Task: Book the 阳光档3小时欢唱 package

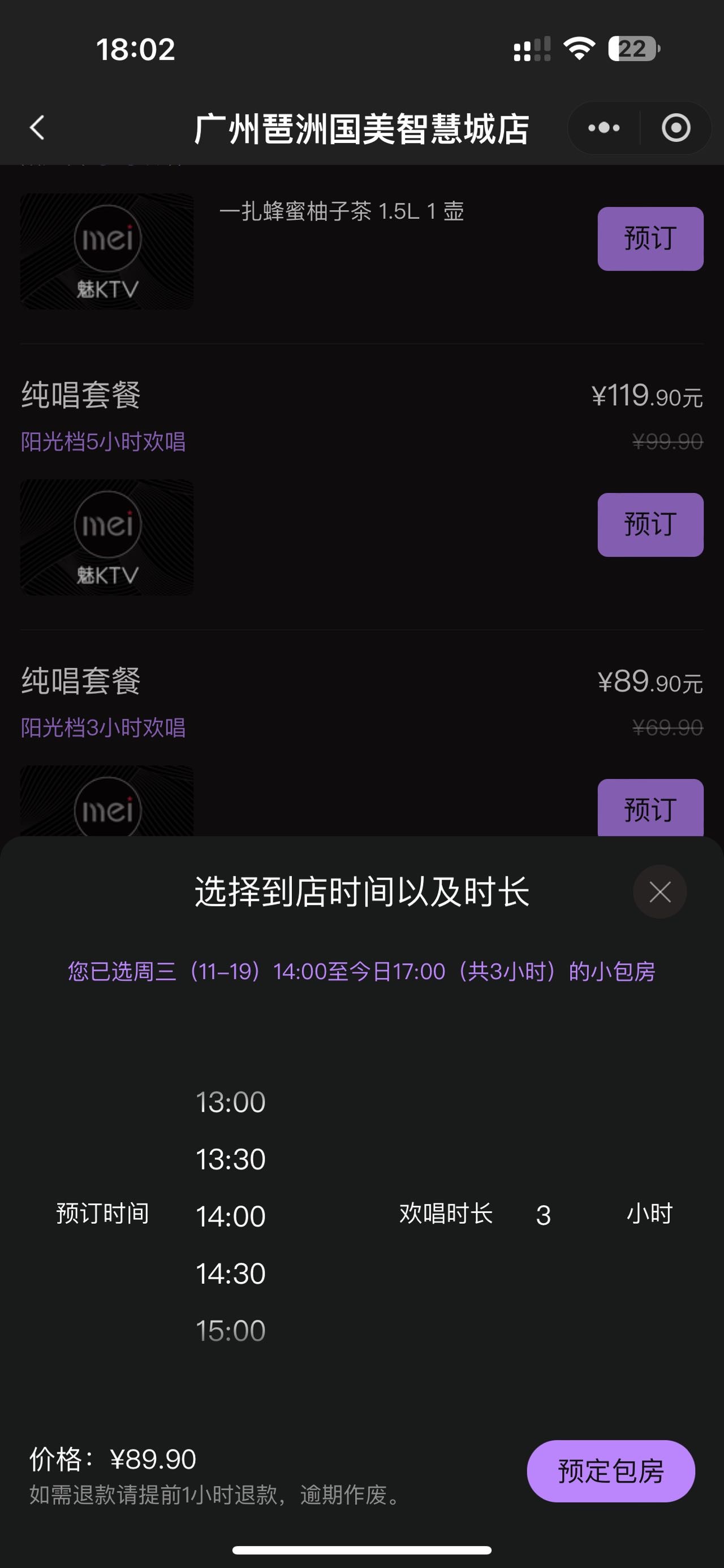Action: [650, 808]
